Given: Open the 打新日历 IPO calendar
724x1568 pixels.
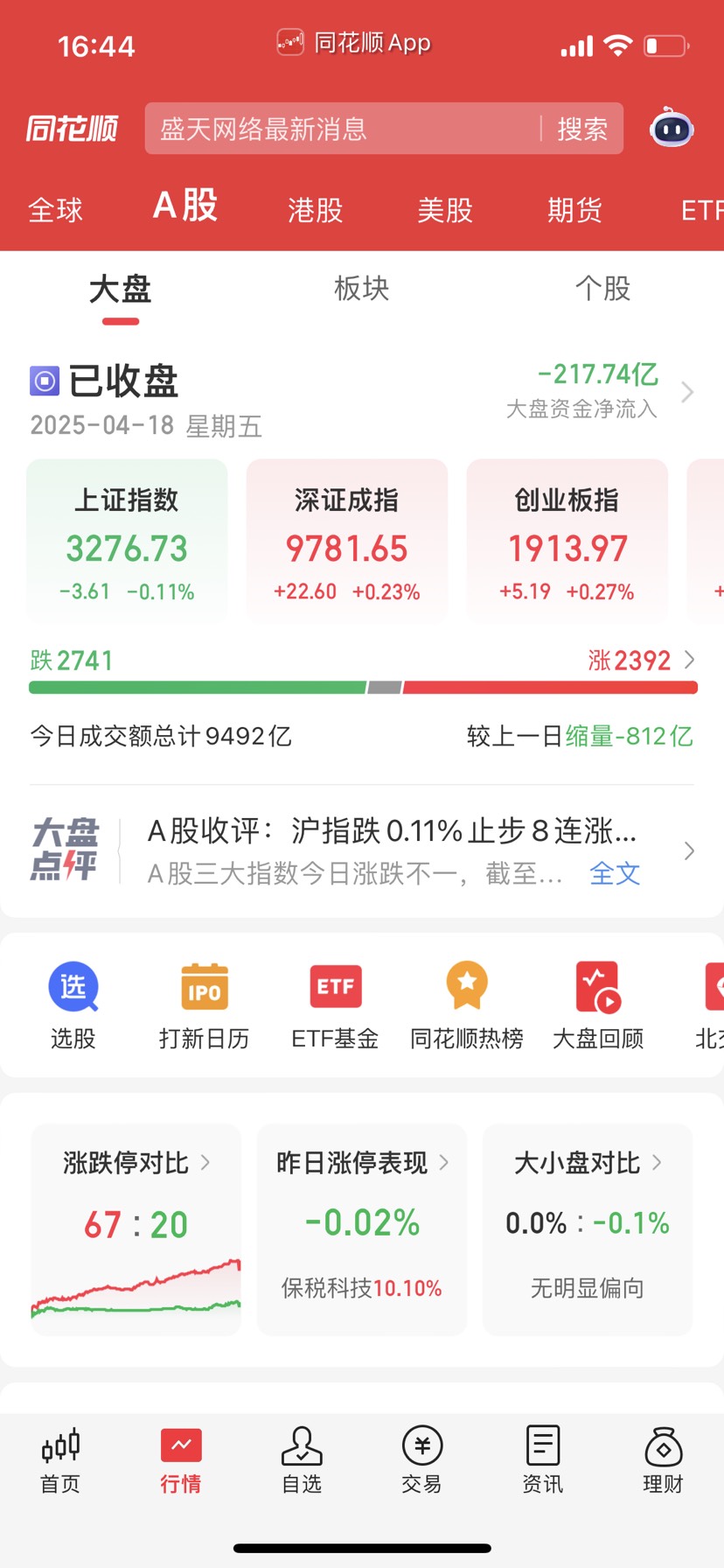Looking at the screenshot, I should tap(205, 1006).
